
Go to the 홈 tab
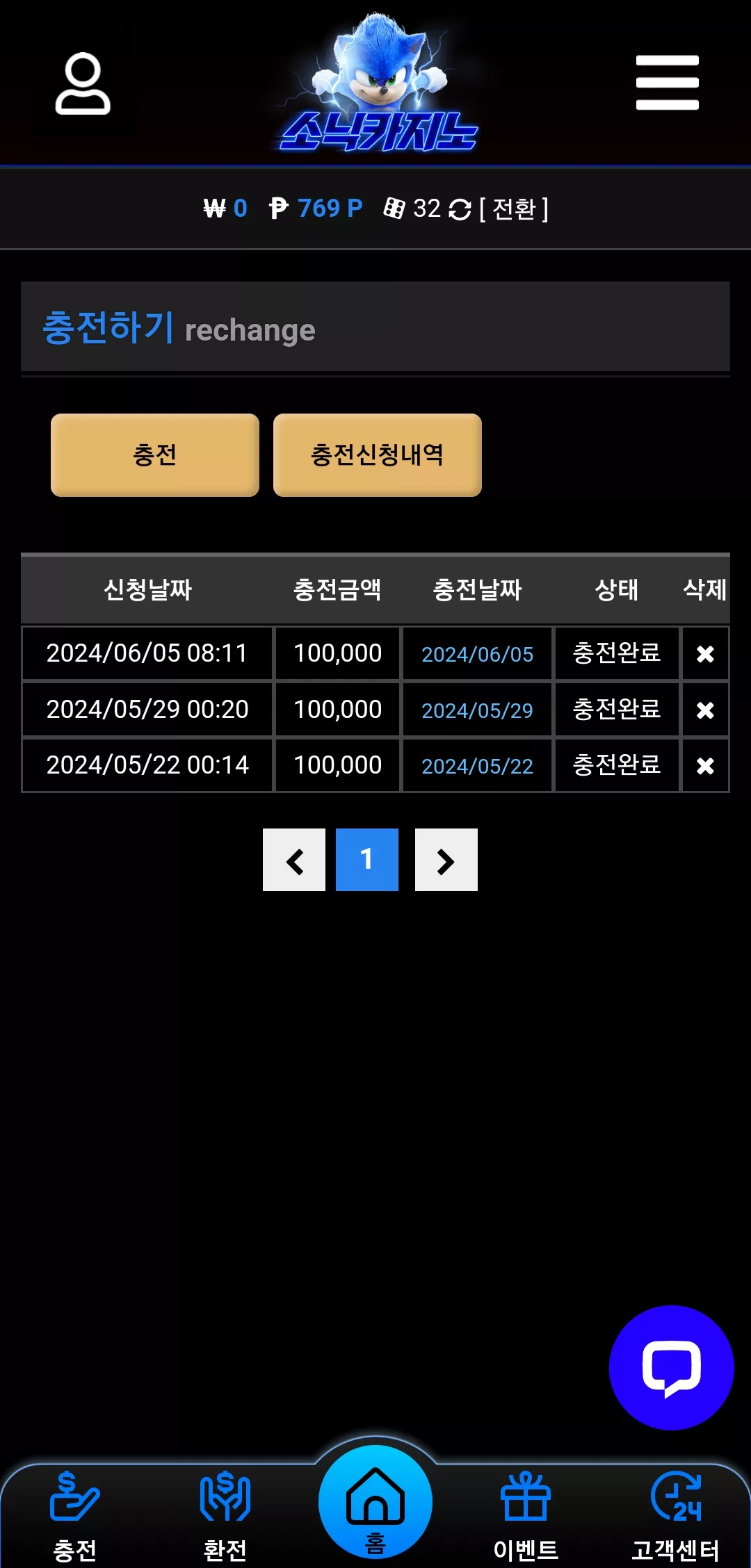coord(375,1502)
